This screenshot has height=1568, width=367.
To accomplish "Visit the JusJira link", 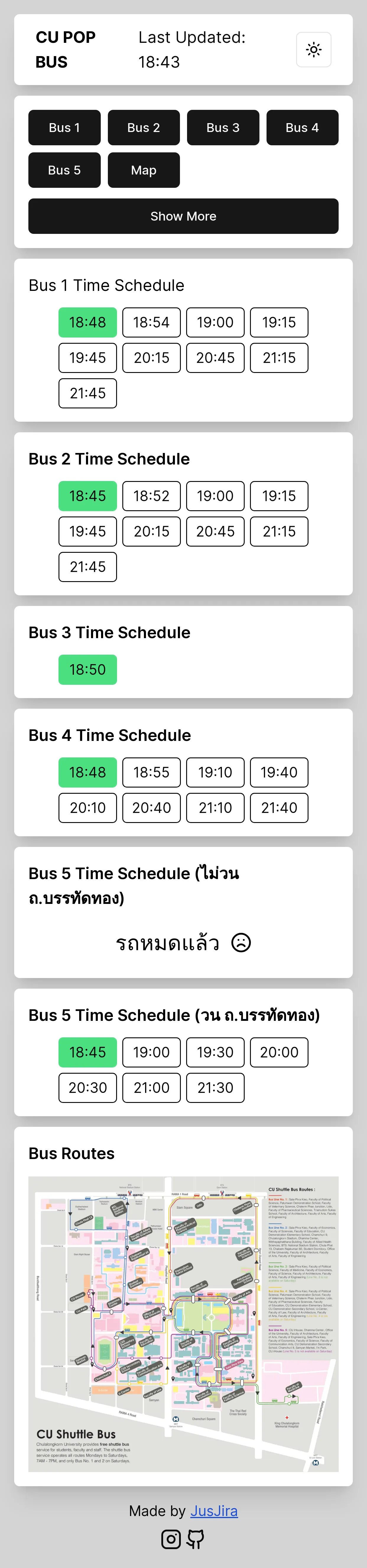I will (x=214, y=1511).
